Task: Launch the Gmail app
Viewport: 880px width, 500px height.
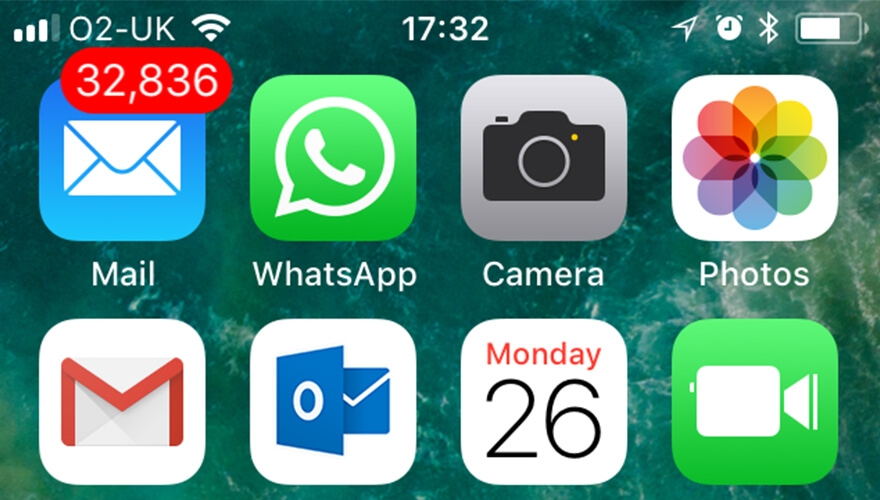Action: coord(122,402)
